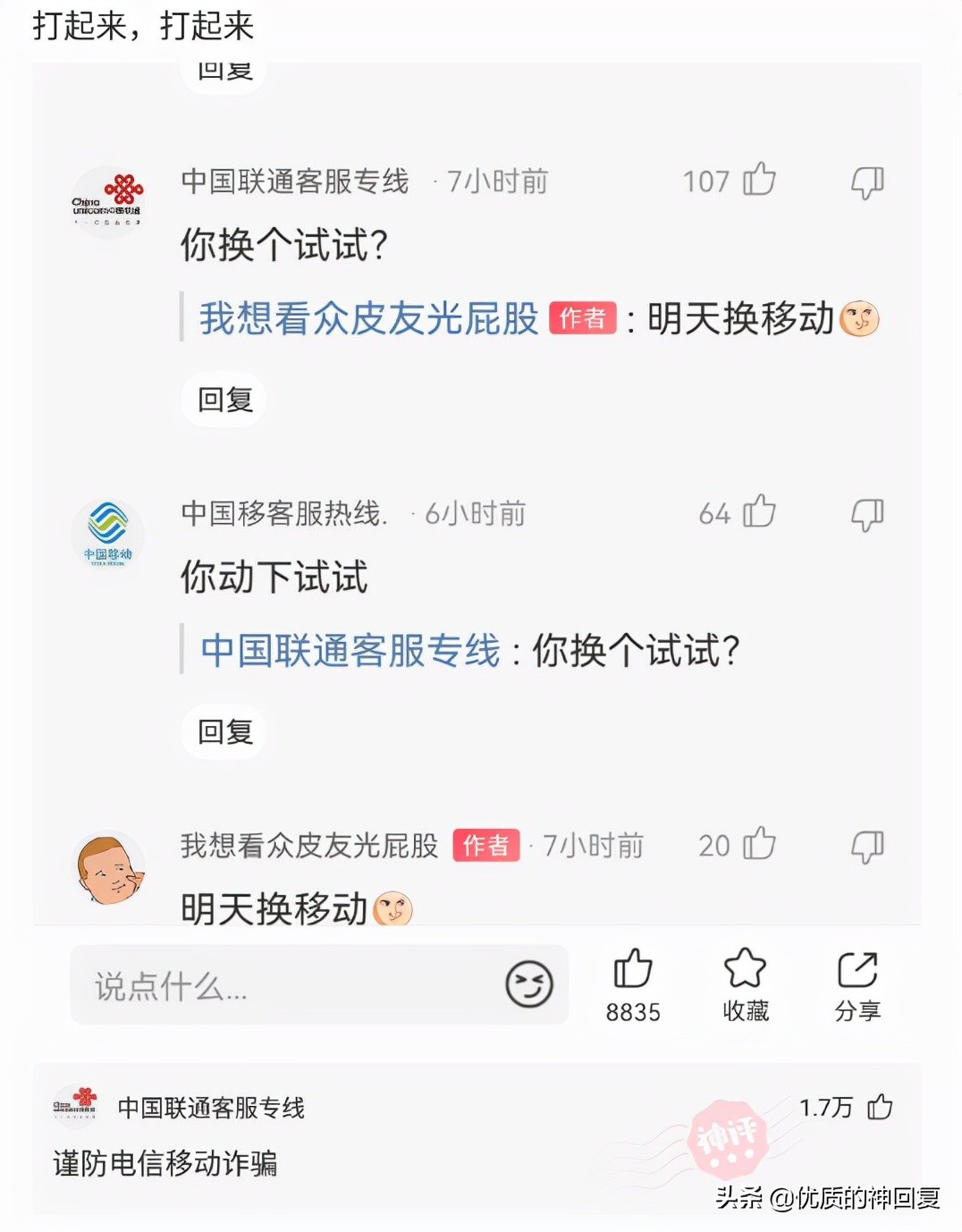The width and height of the screenshot is (962, 1232).
Task: Open the quoted username 我想看众皮友光屁股
Action: (x=367, y=320)
